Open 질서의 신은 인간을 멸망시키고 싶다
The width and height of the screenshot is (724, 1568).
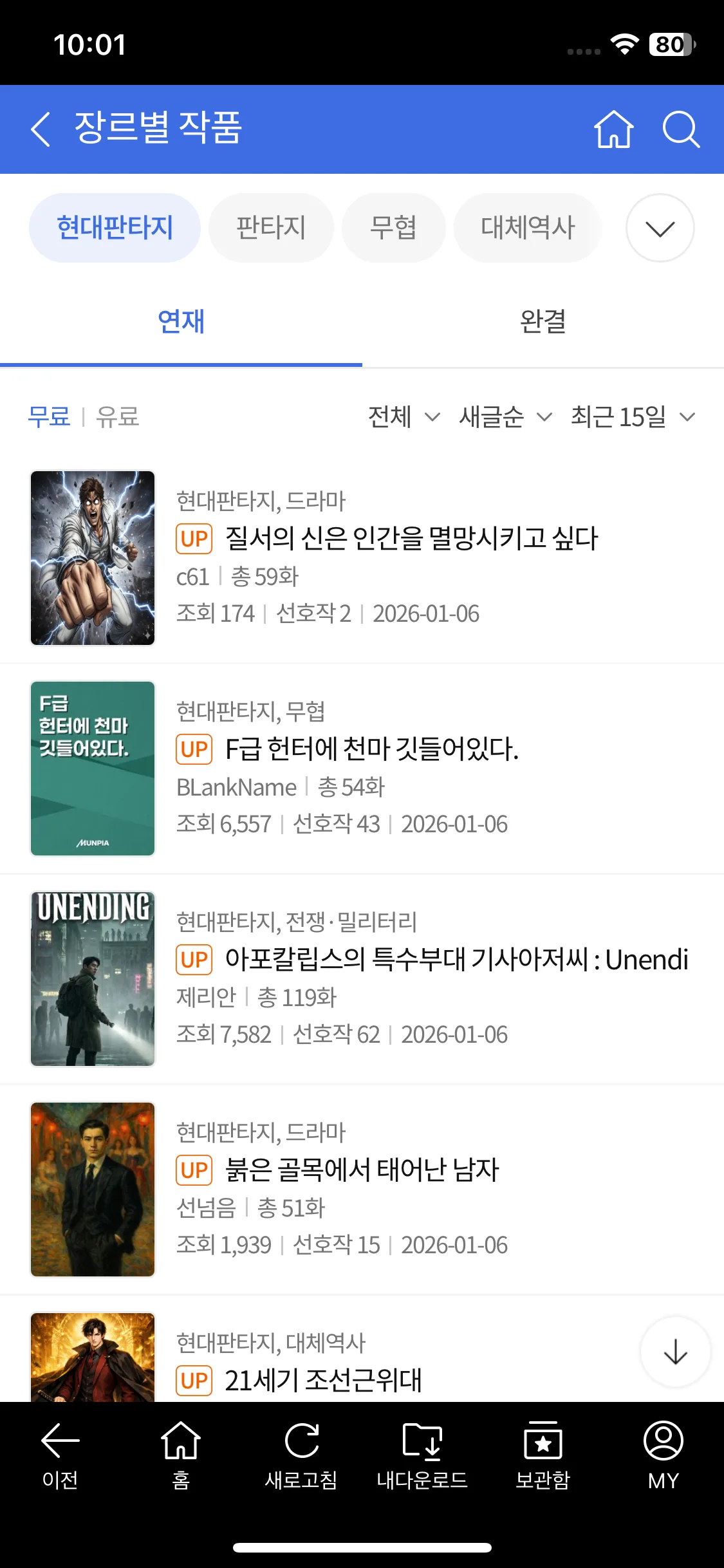click(412, 538)
